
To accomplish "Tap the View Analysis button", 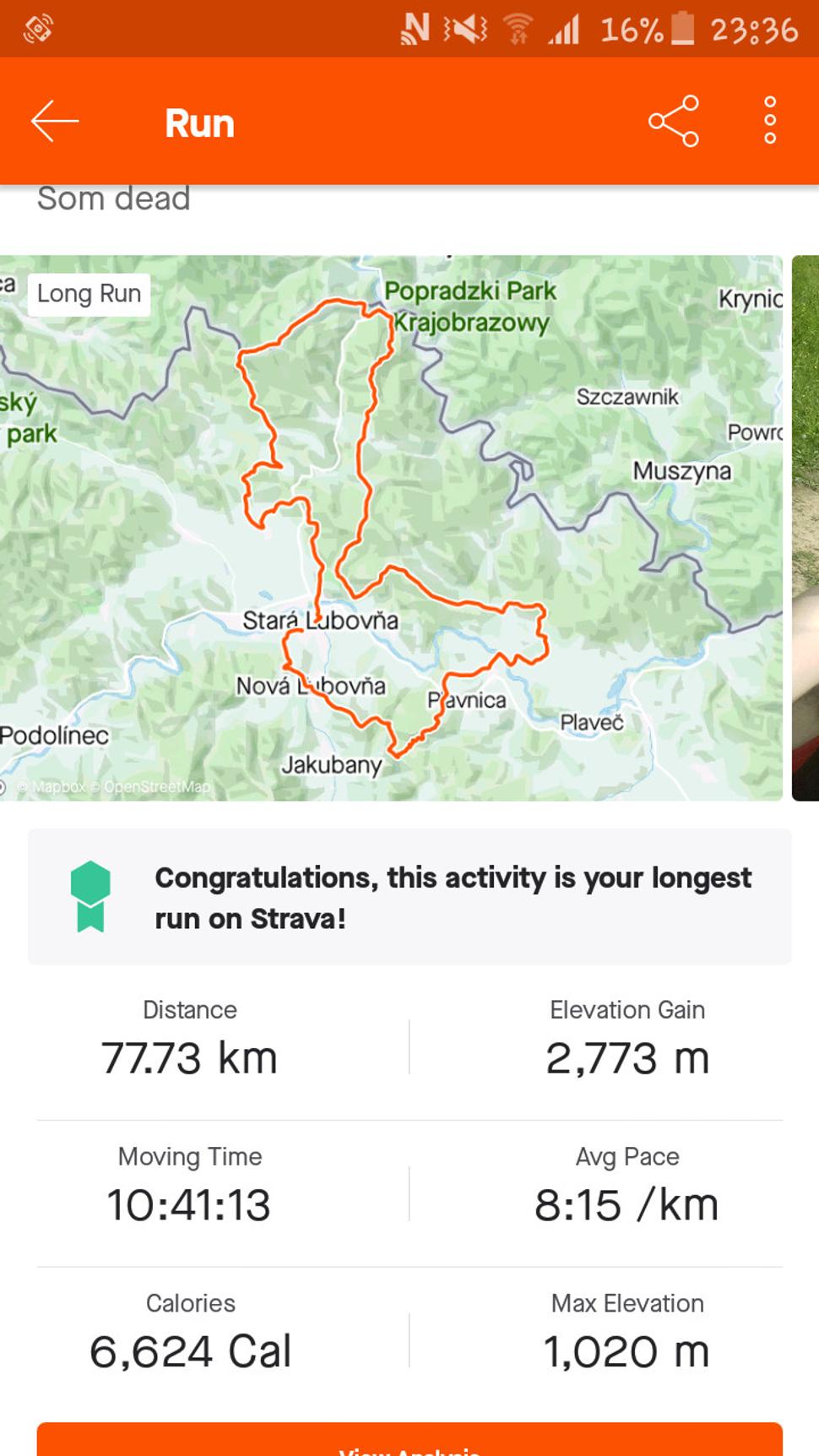I will (409, 1441).
